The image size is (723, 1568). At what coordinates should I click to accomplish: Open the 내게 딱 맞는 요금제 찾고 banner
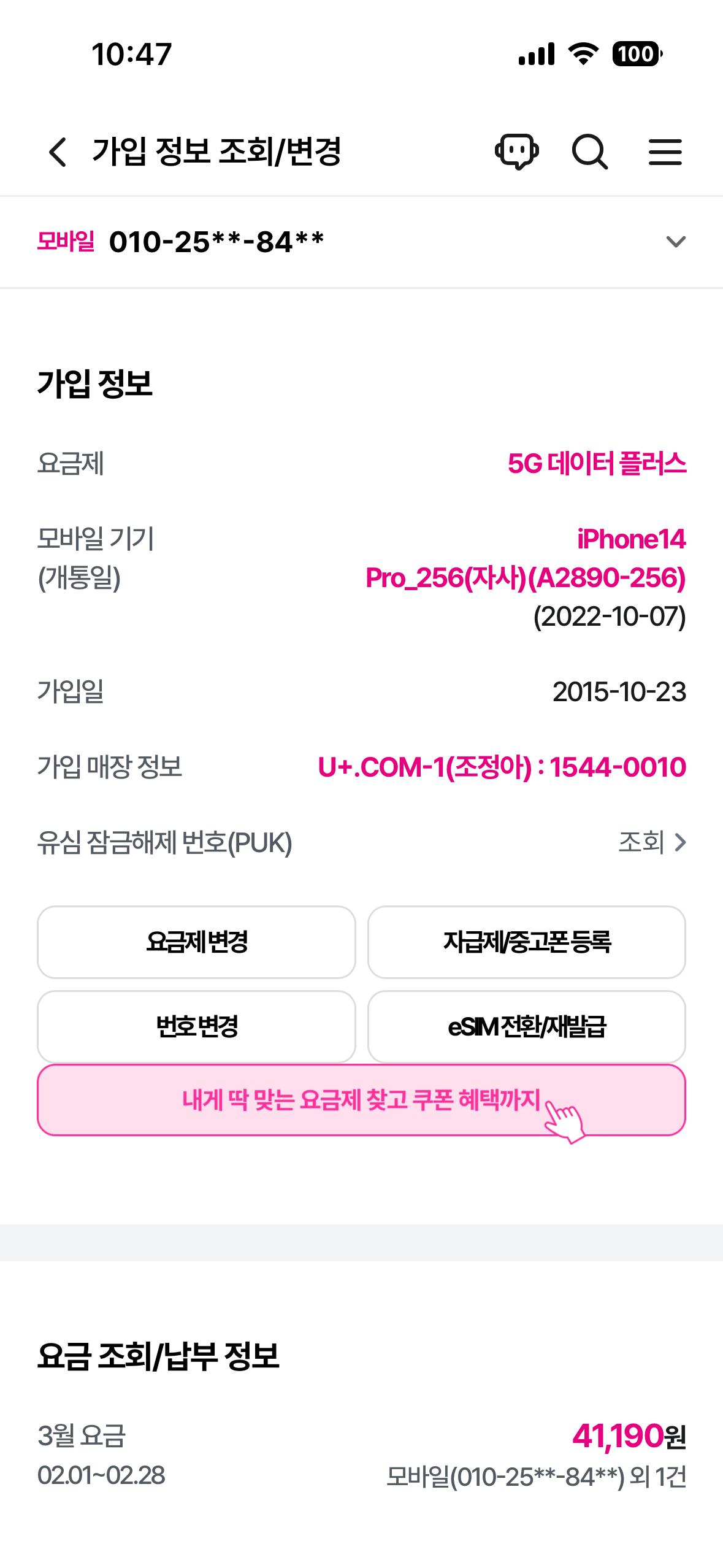361,1100
